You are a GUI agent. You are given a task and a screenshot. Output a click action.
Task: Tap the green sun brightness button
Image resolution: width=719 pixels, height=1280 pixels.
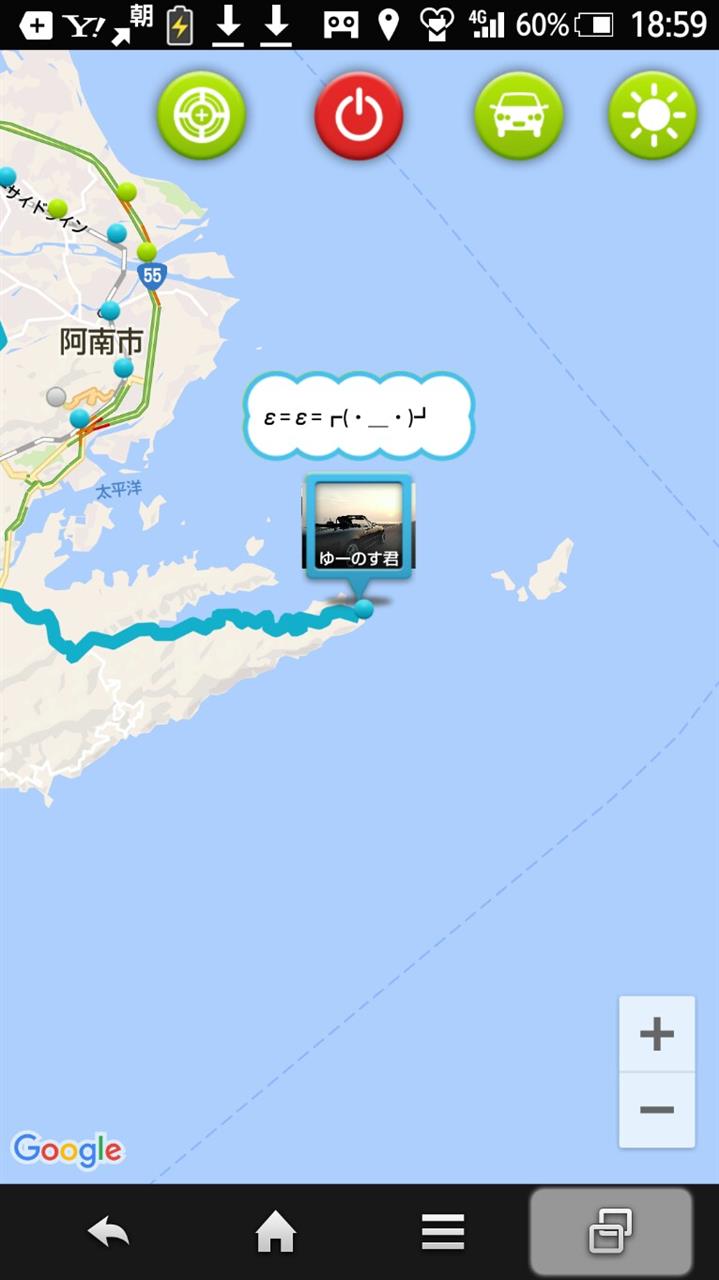[x=653, y=116]
